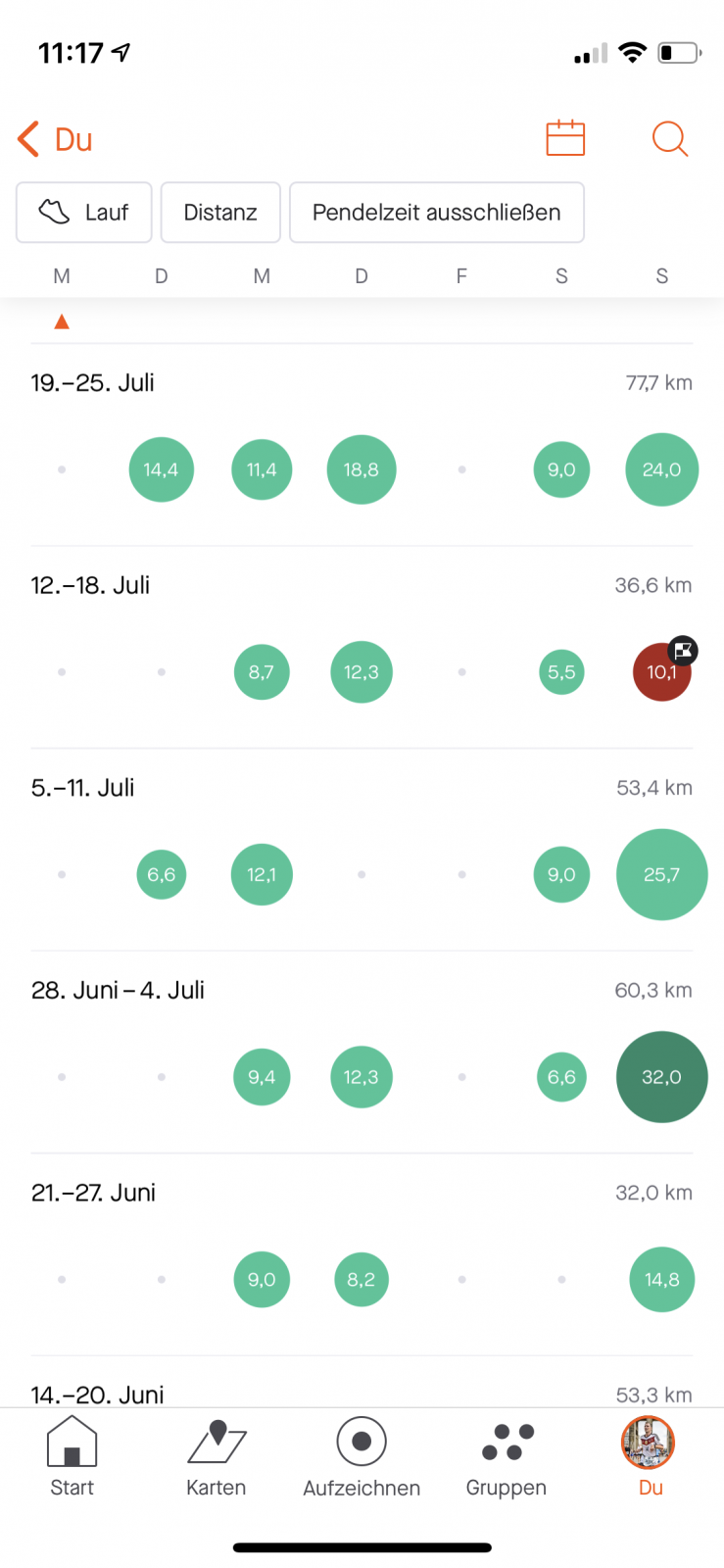
Task: Open the 14,4 km activity bubble
Action: pyautogui.click(x=161, y=469)
